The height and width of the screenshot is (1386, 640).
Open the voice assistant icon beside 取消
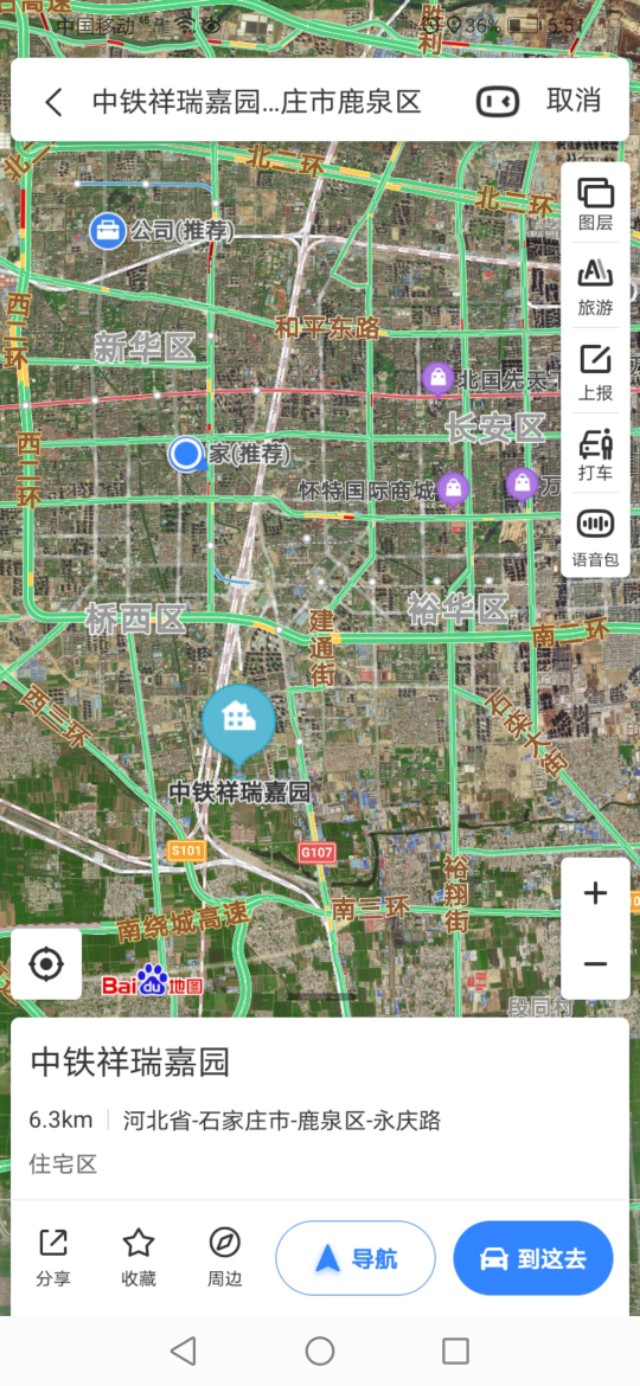(x=497, y=102)
